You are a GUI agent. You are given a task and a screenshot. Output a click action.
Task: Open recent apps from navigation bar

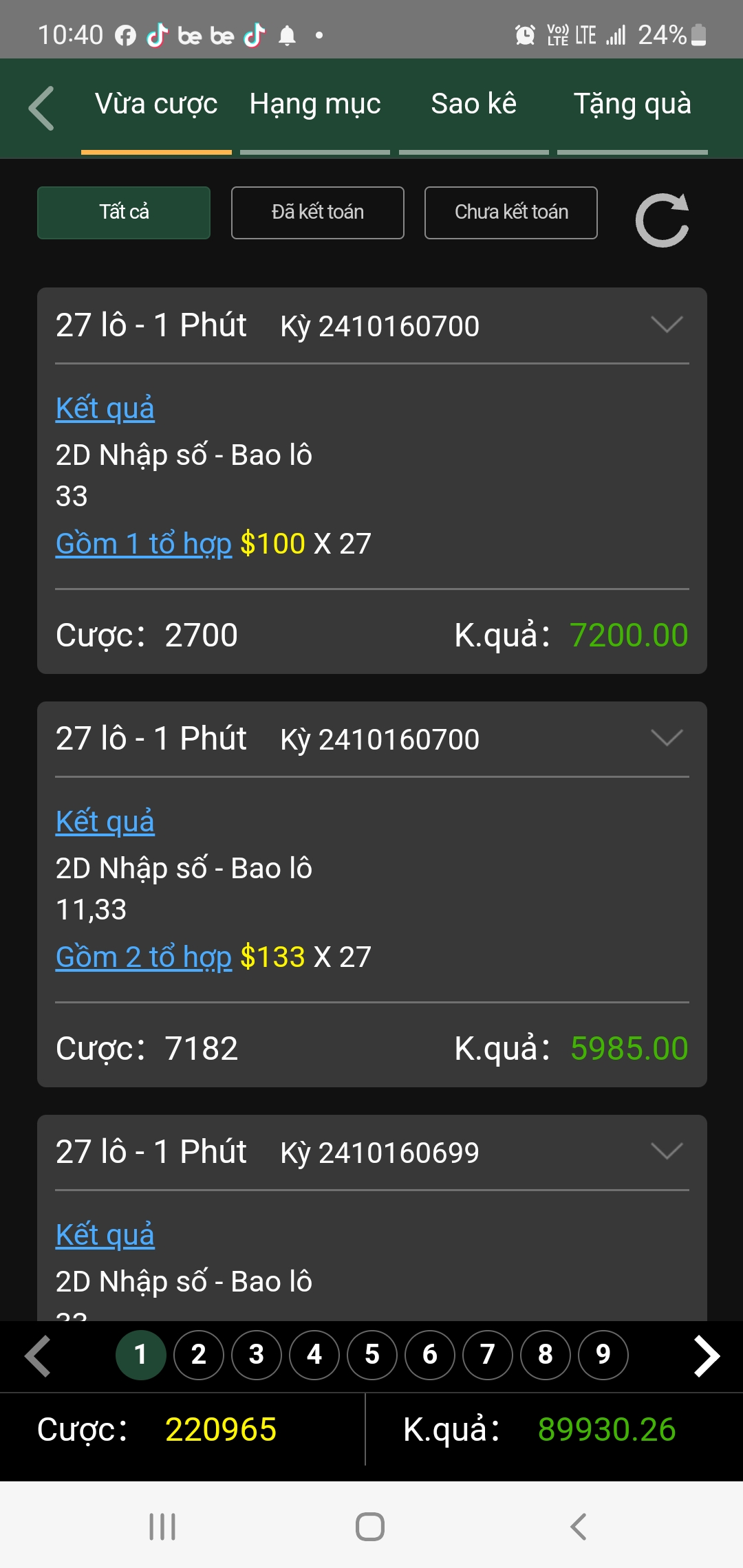point(162,1527)
